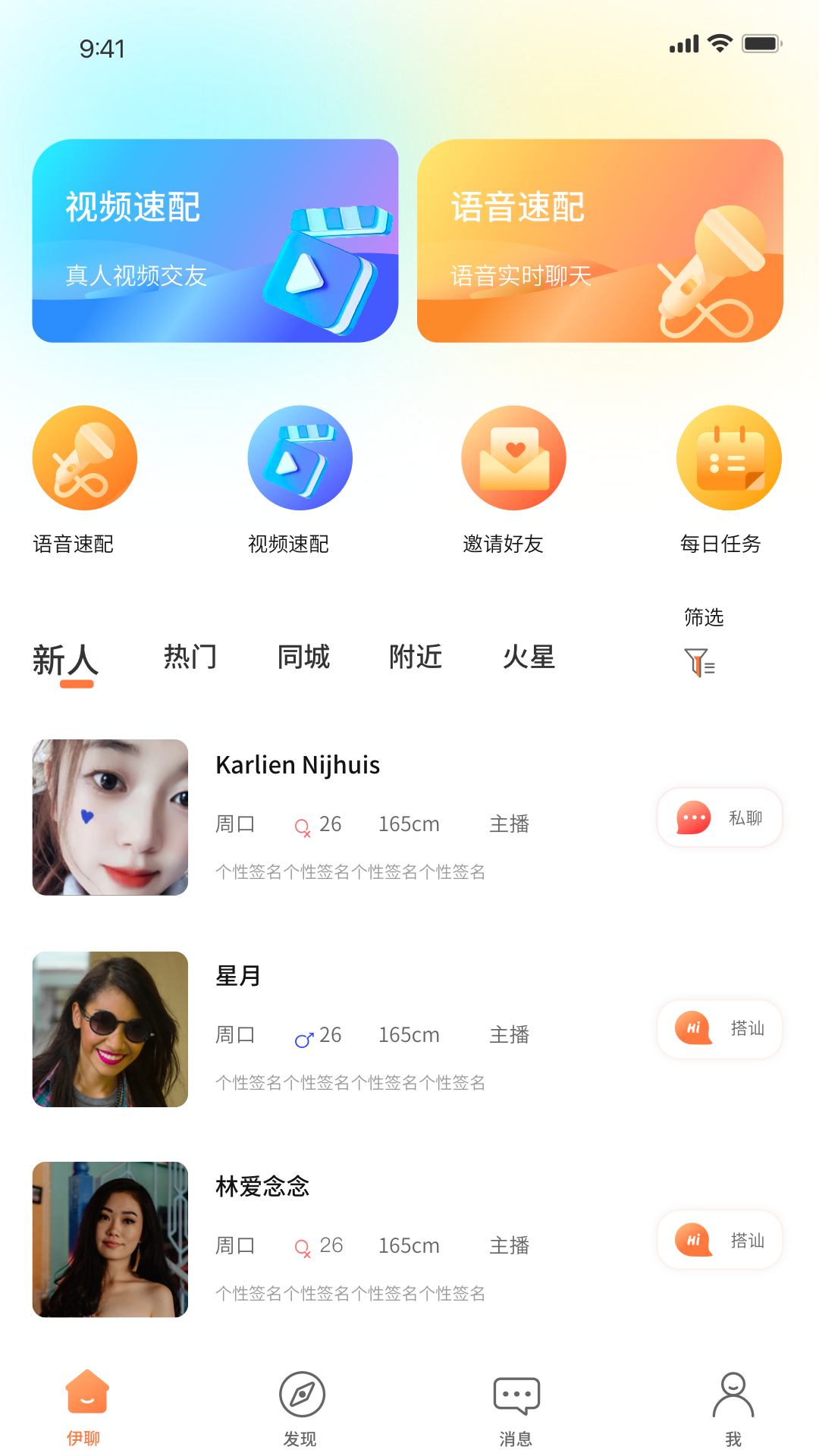
Task: Open the 语音速配 microphone icon
Action: 84,457
